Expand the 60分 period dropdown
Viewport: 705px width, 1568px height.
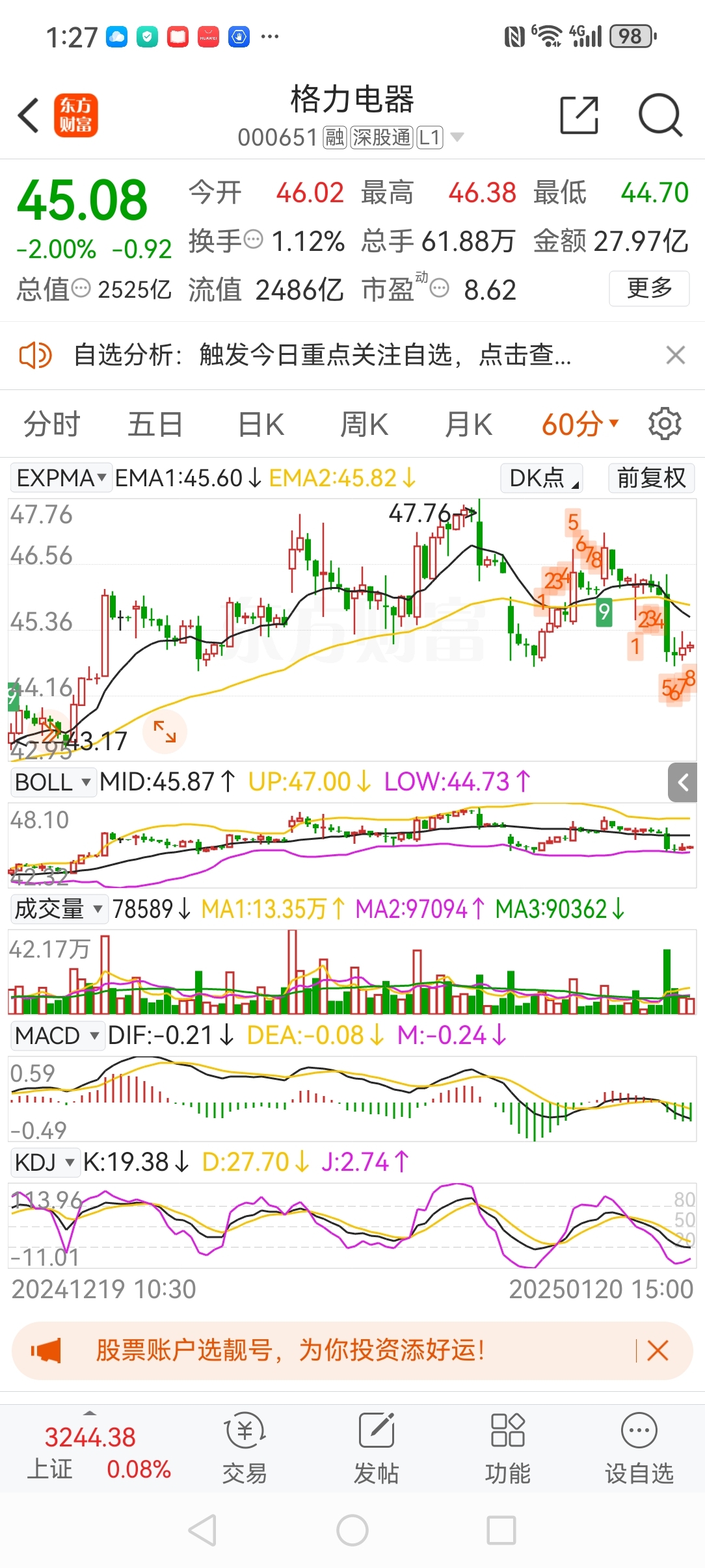point(579,425)
